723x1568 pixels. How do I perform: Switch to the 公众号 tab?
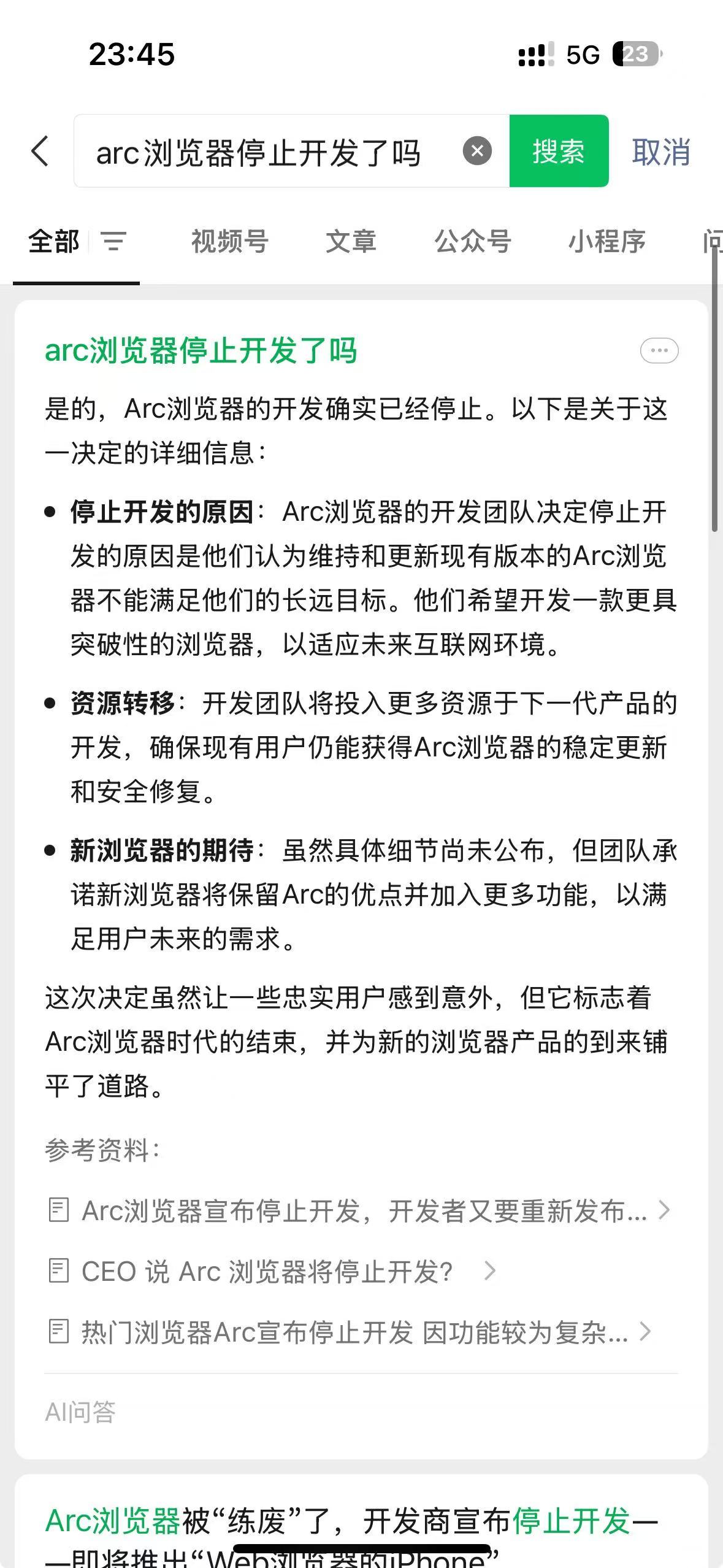473,241
